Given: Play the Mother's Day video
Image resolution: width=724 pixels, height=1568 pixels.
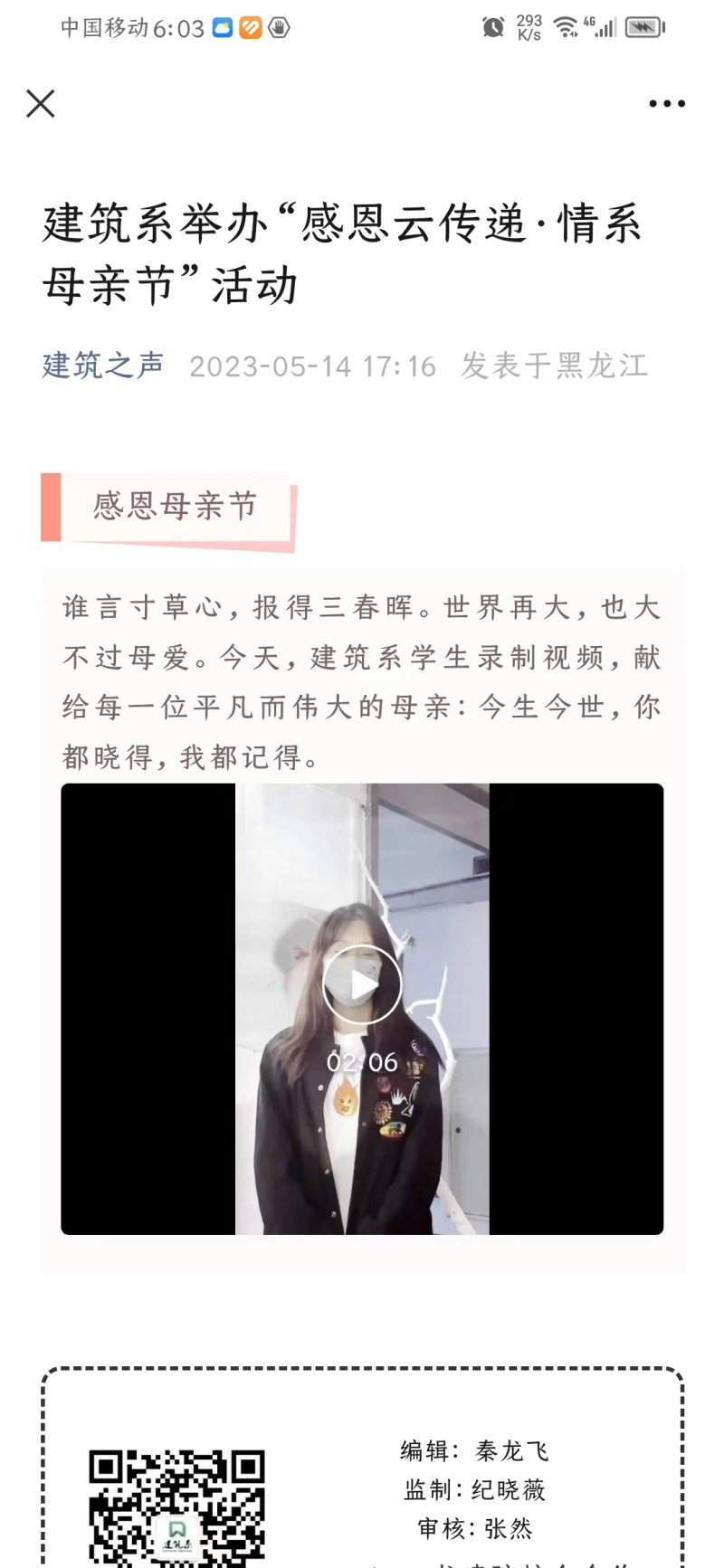Looking at the screenshot, I should tap(362, 985).
